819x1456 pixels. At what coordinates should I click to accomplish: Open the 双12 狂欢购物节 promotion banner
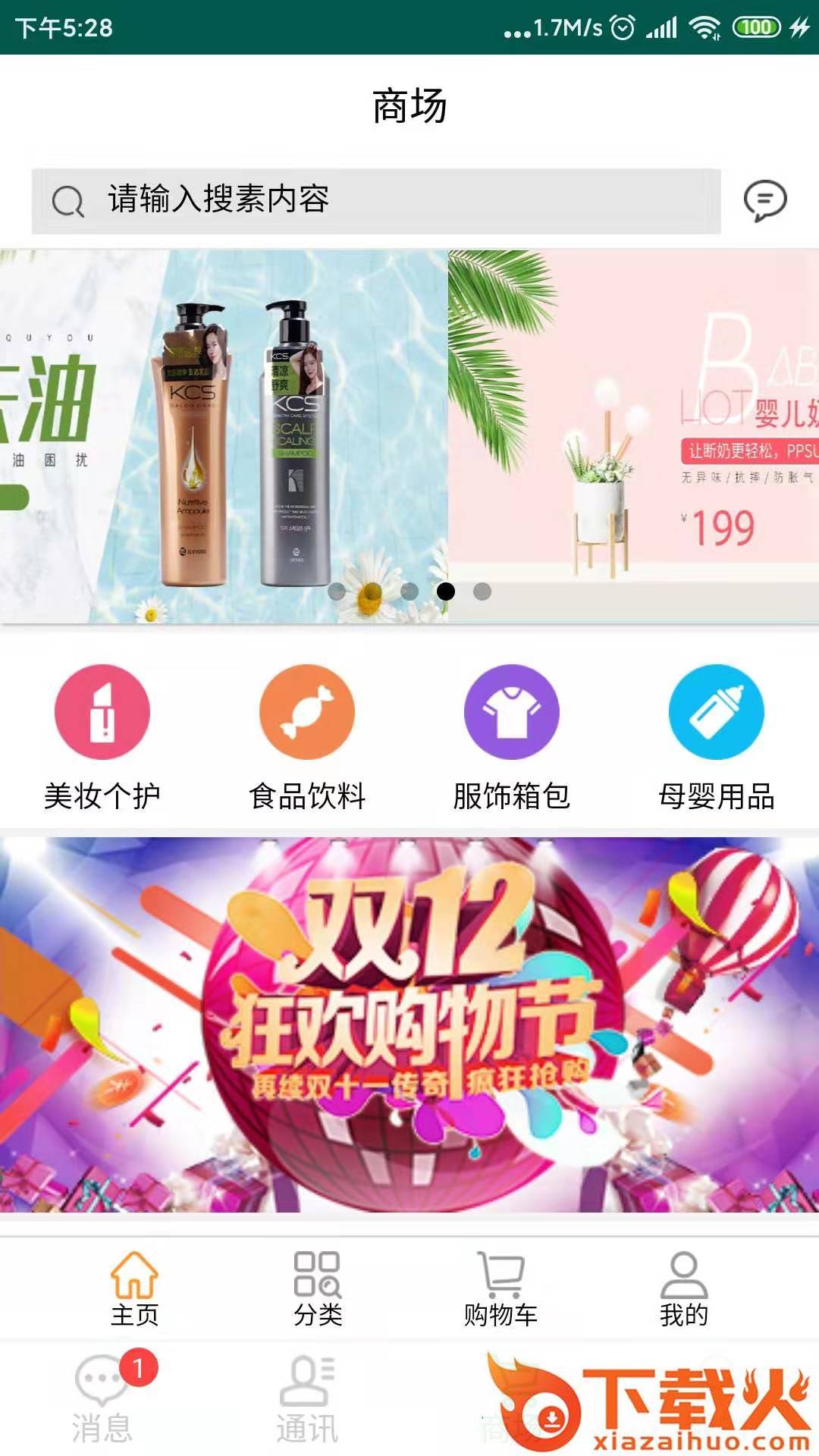click(x=409, y=1024)
